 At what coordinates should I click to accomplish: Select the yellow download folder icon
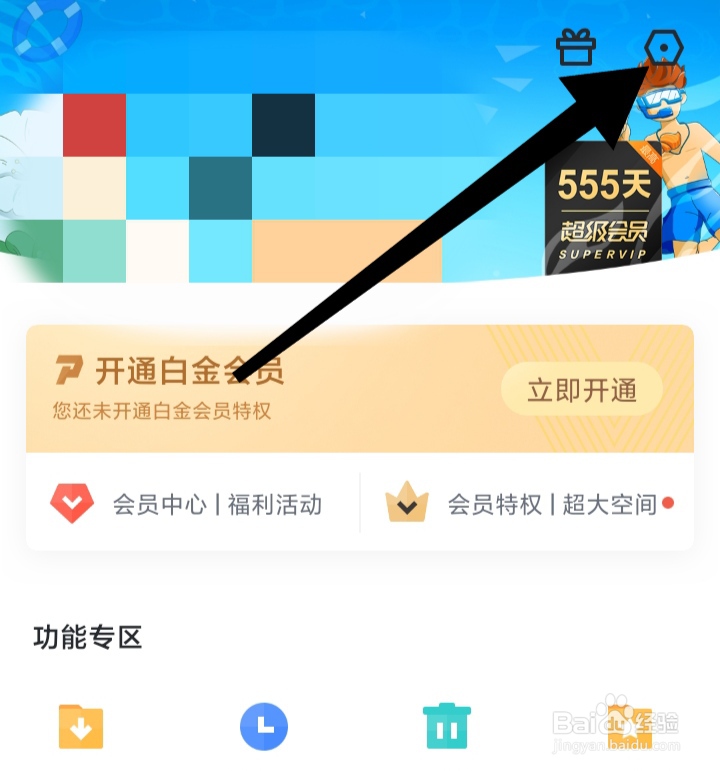80,728
